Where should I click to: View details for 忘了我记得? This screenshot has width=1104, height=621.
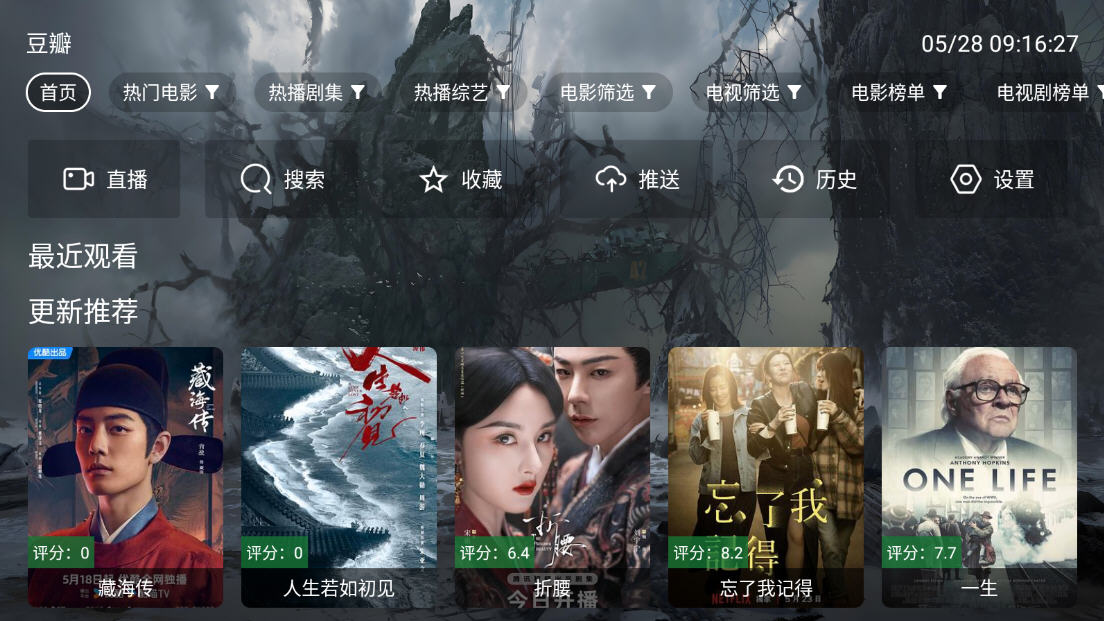pos(766,477)
